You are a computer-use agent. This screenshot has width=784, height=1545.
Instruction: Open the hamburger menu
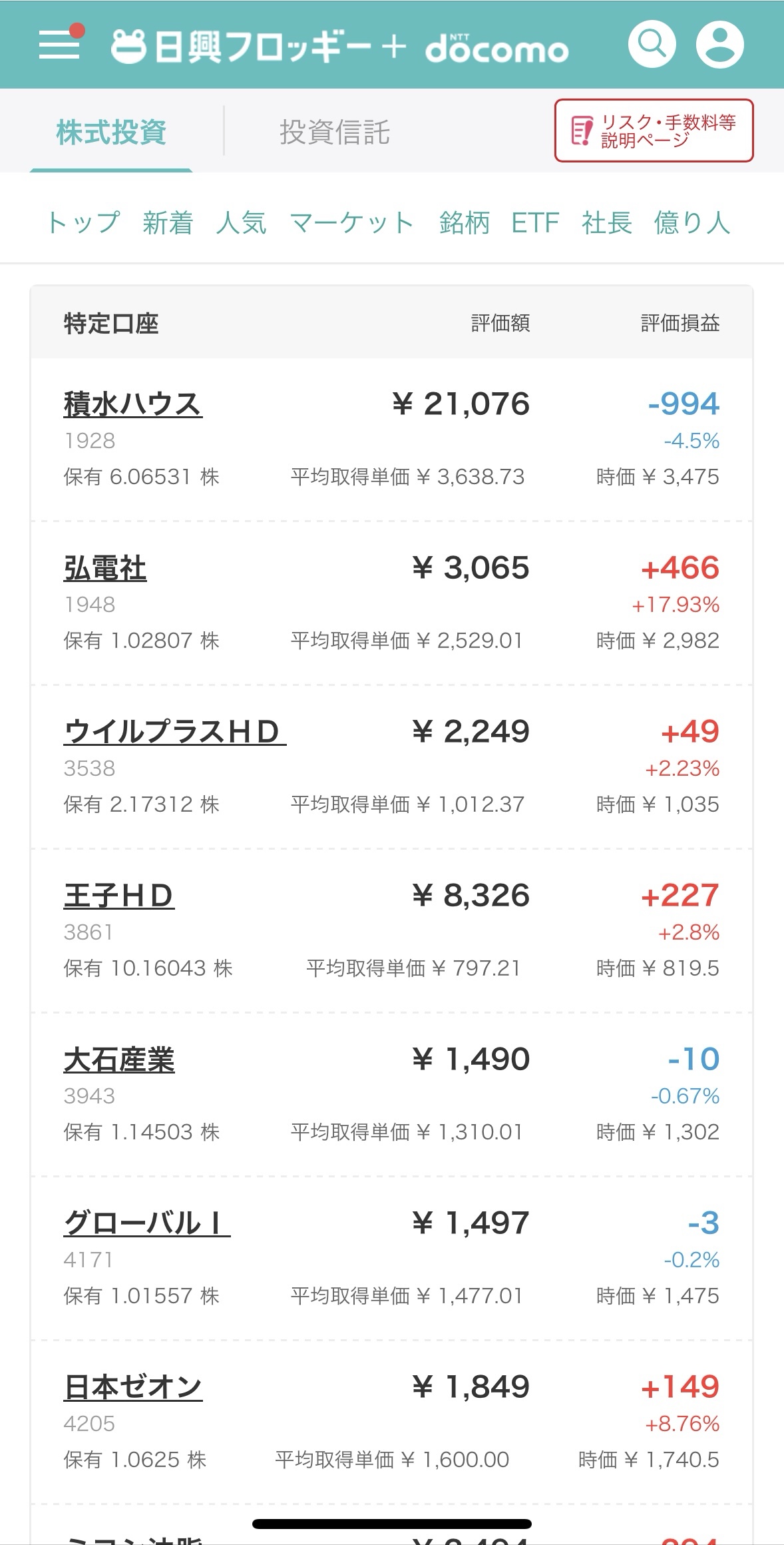[59, 45]
